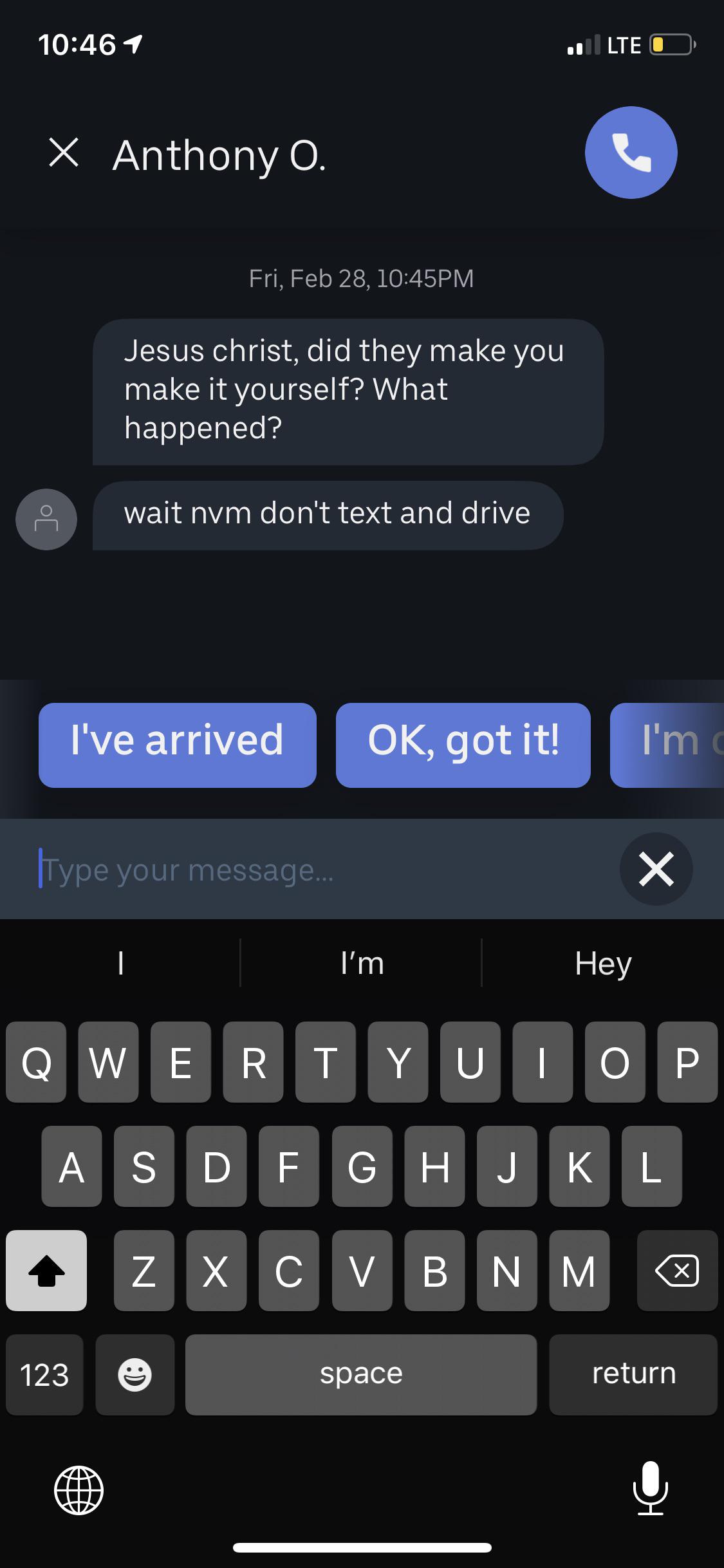Call Anthony O. with the phone button
The width and height of the screenshot is (724, 1568).
[631, 153]
